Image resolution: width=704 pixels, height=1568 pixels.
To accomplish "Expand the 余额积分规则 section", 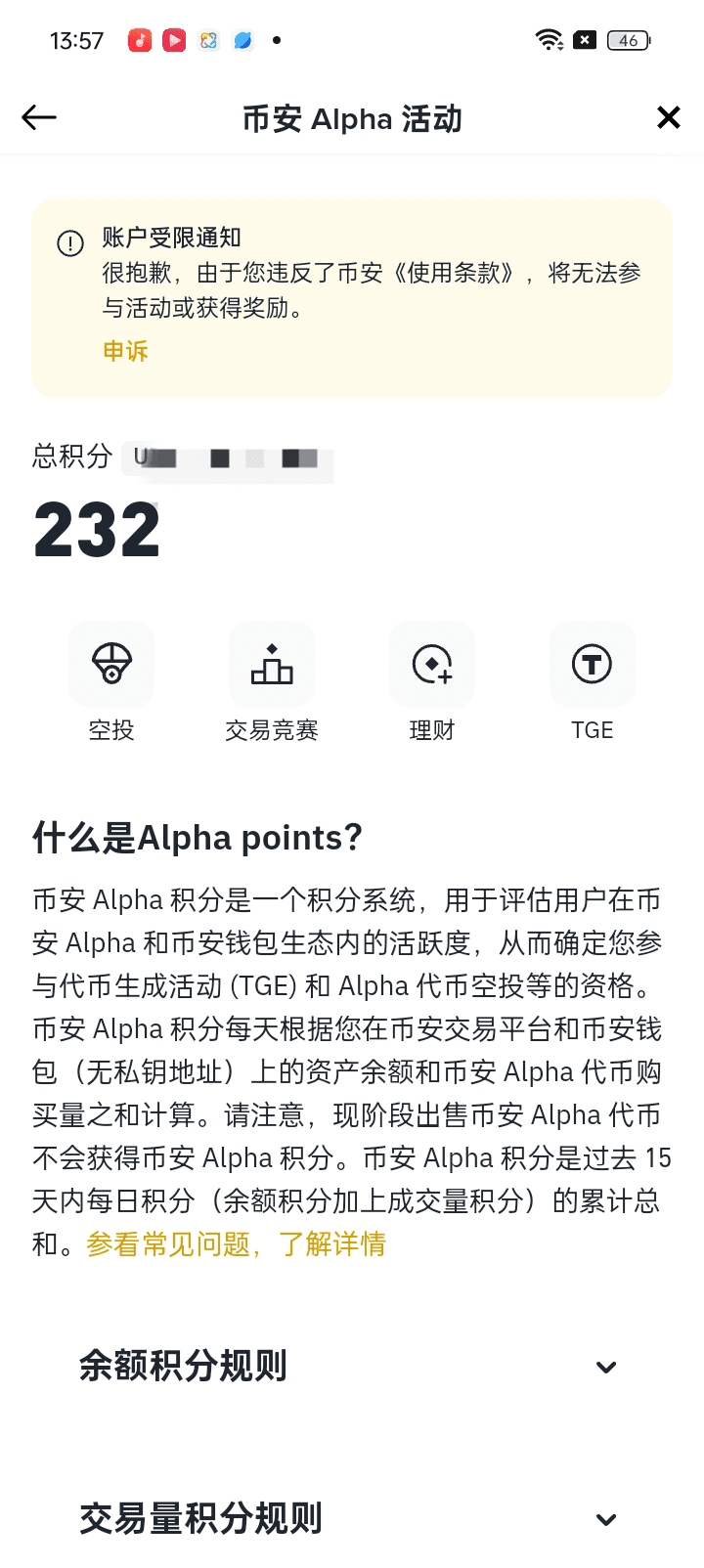I will coord(352,1366).
